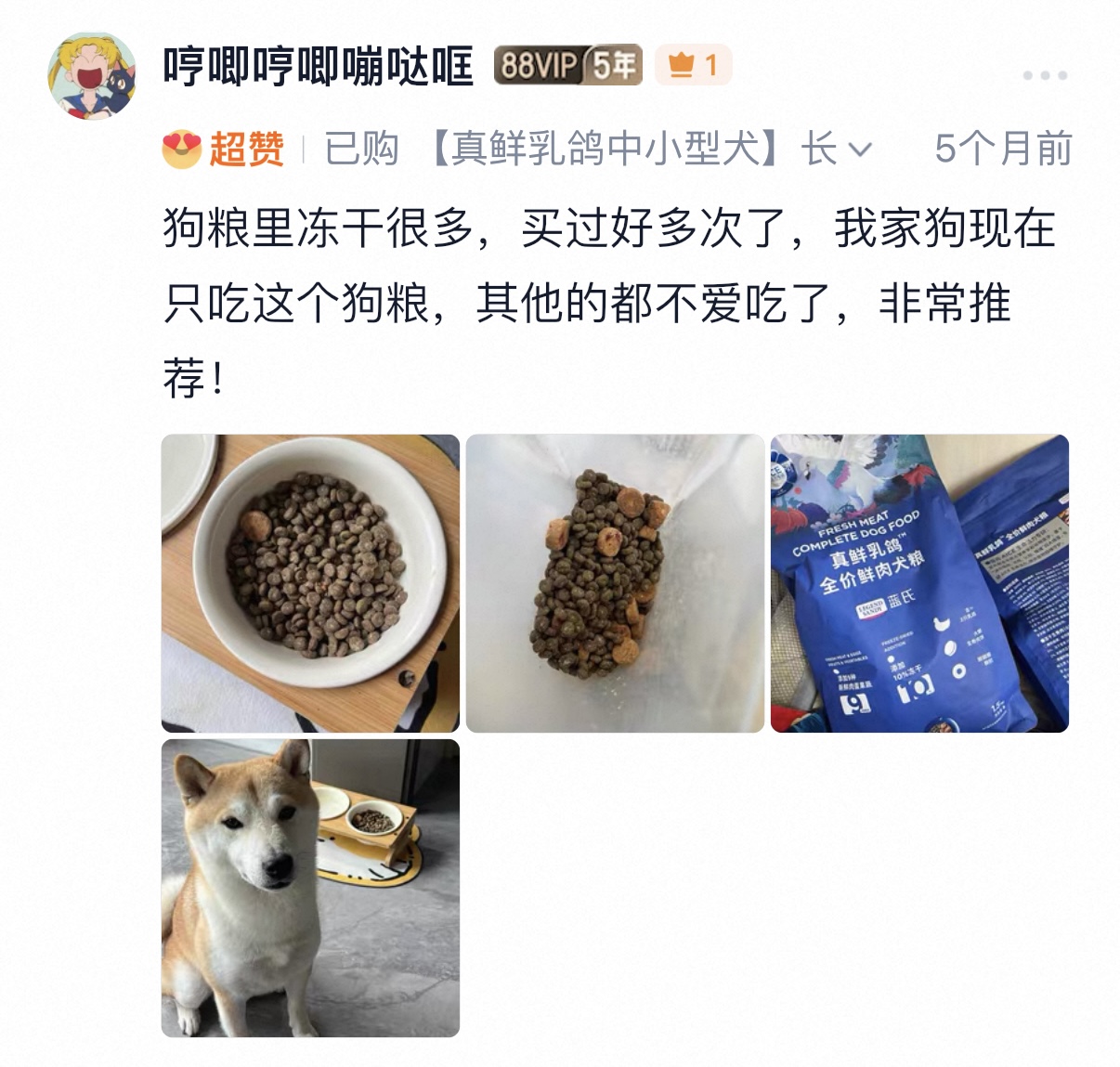Open the kibble in plastic bag photo
This screenshot has width=1120, height=1067.
[615, 583]
